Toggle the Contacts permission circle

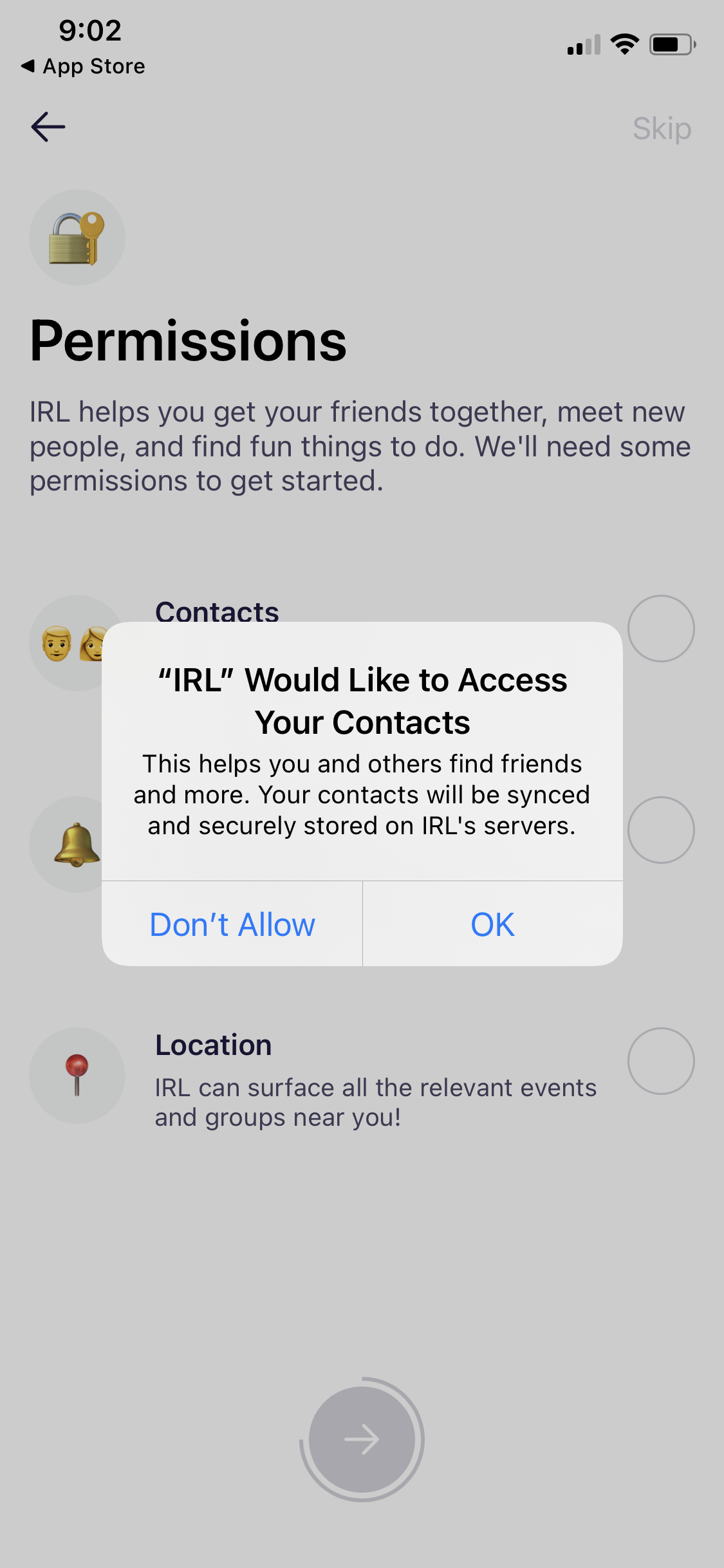[662, 628]
